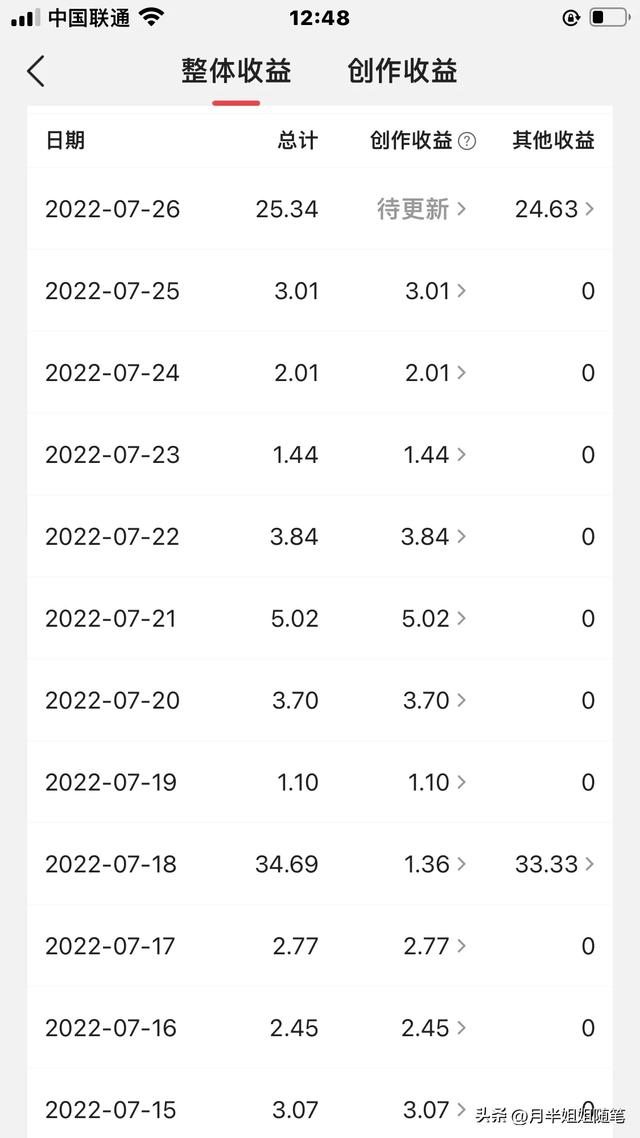640x1138 pixels.
Task: Open 待更新 details for 2022-07-26
Action: [x=421, y=209]
